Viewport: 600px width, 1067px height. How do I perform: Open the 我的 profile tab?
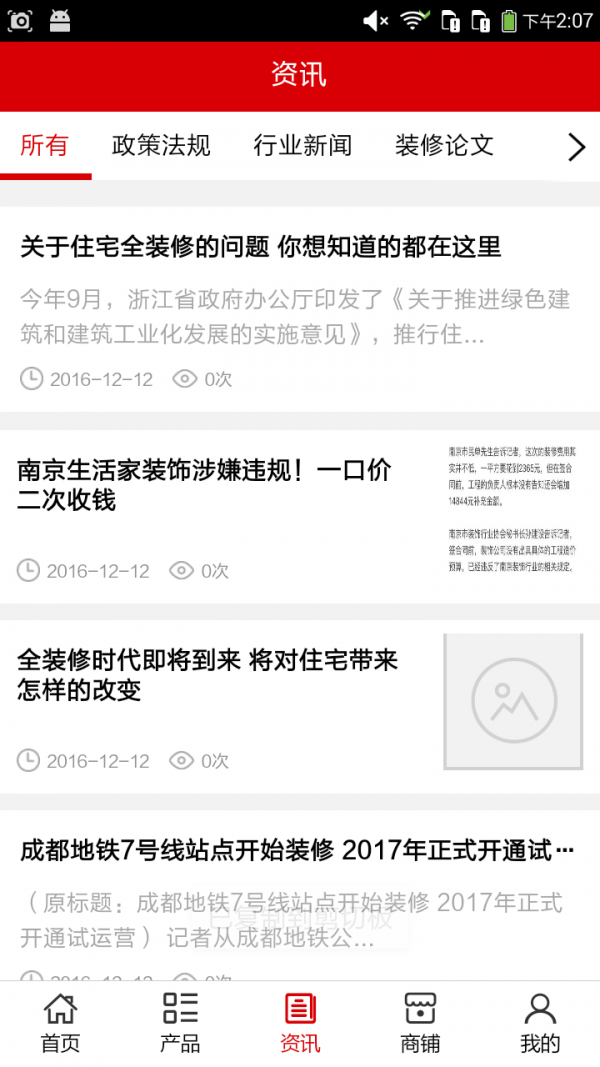pyautogui.click(x=540, y=1023)
